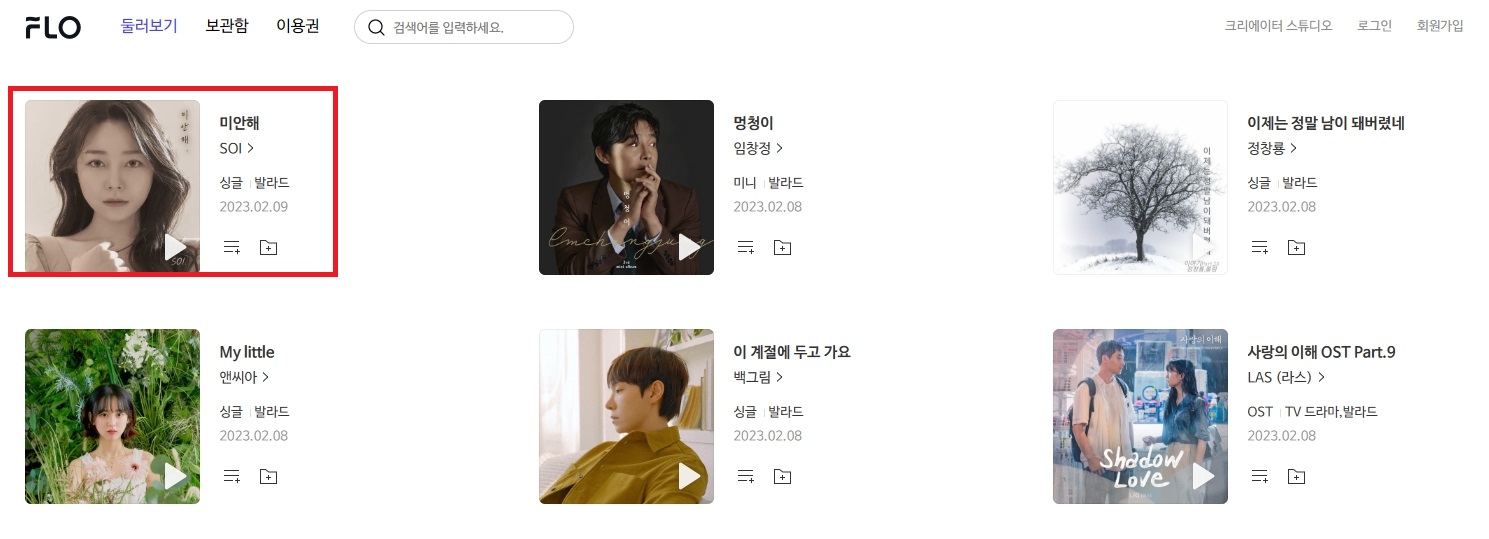Open artist 임창정 page
The height and width of the screenshot is (539, 1489).
coord(758,149)
